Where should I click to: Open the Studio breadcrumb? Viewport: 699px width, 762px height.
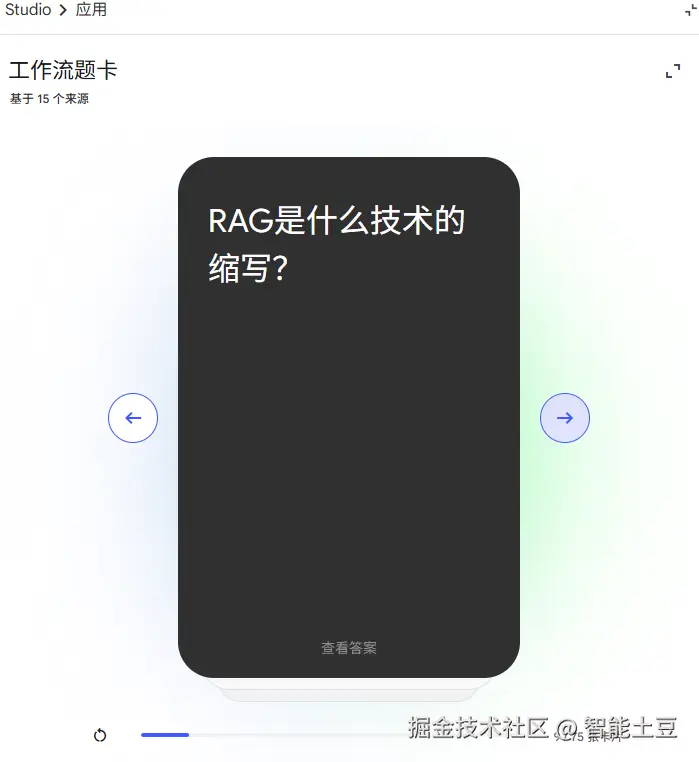28,10
